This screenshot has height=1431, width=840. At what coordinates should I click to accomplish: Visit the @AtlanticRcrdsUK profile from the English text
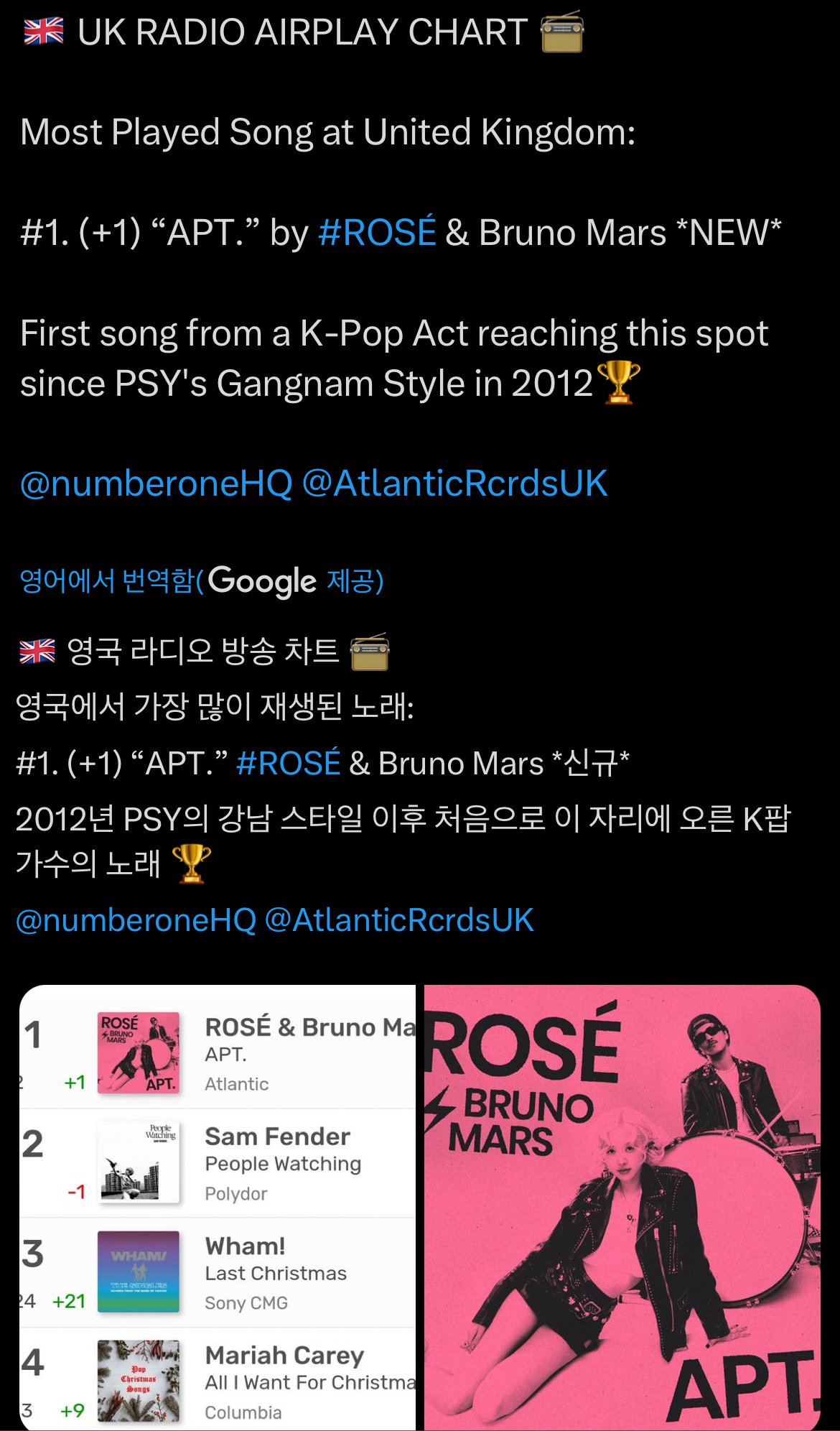pyautogui.click(x=454, y=483)
